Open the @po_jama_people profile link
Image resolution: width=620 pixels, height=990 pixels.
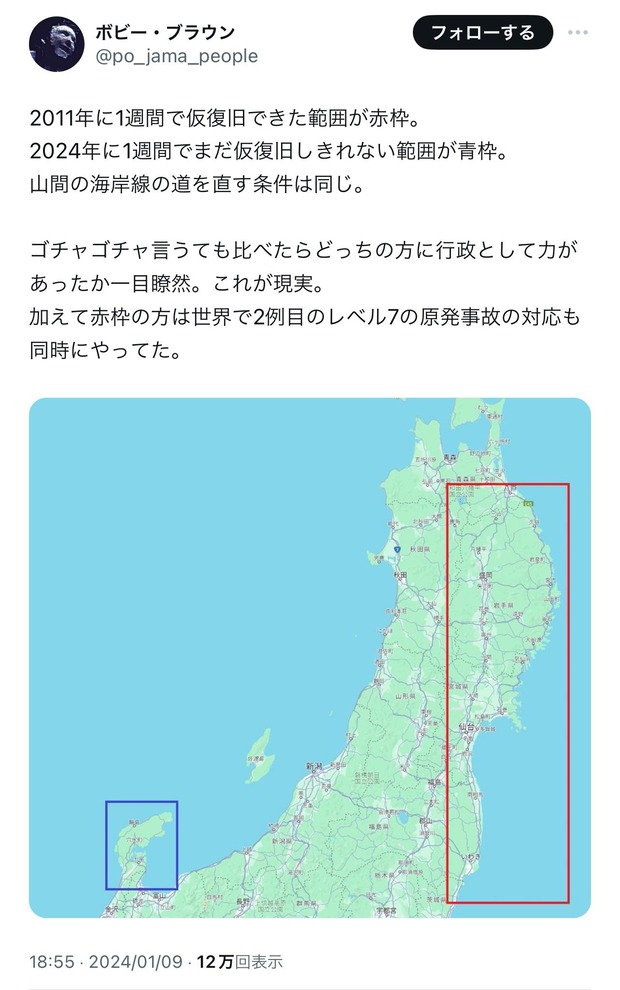click(176, 56)
